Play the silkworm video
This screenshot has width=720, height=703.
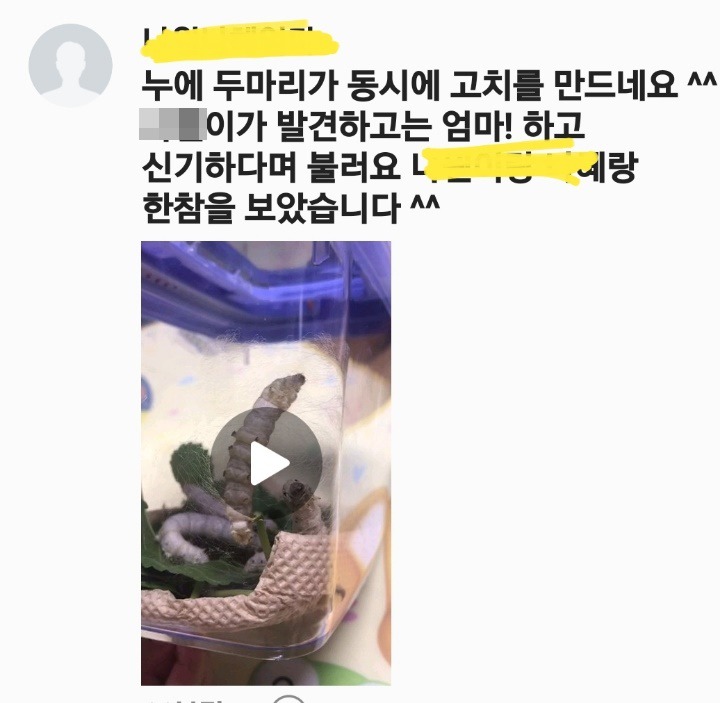click(267, 462)
